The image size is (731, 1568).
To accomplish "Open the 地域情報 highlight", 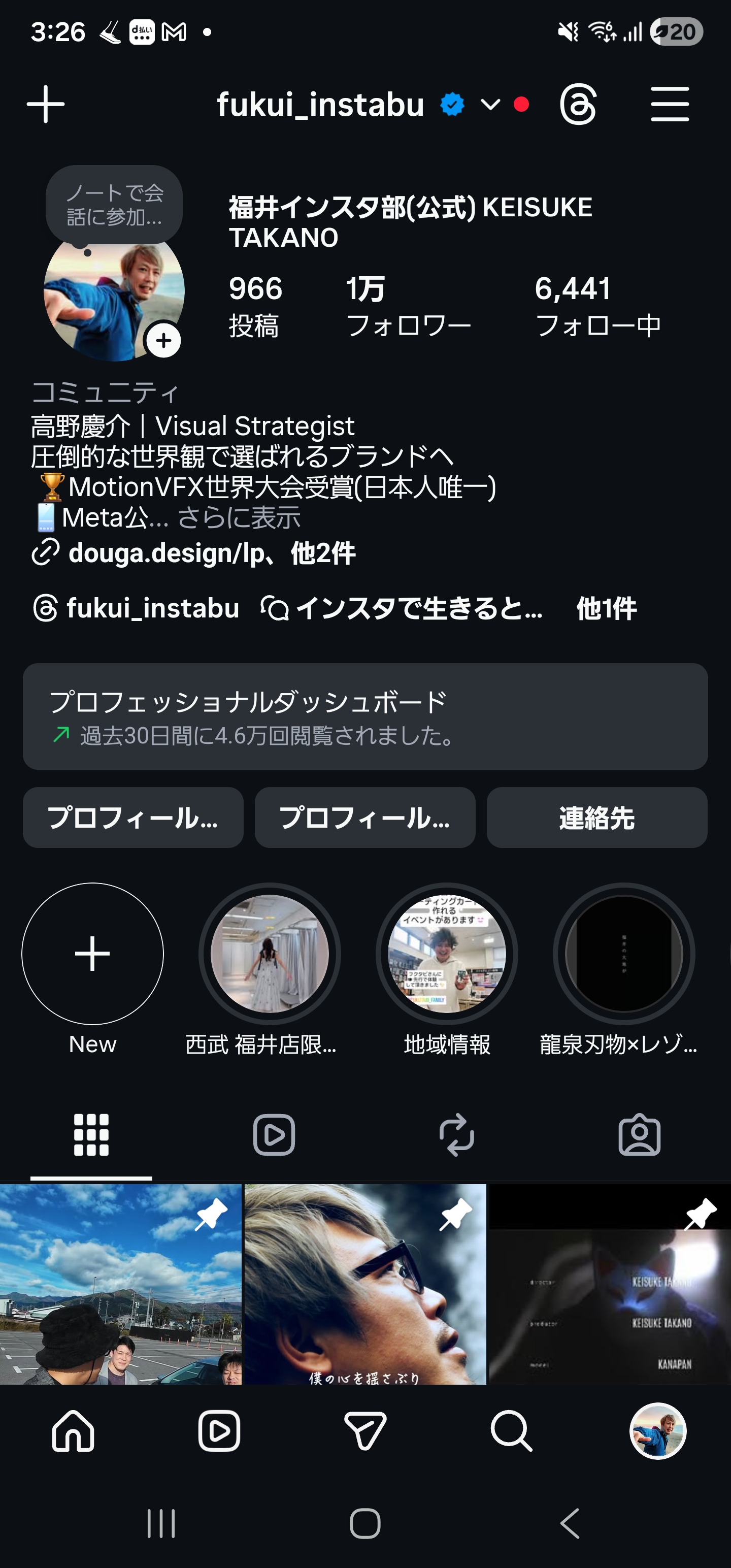I will point(447,954).
